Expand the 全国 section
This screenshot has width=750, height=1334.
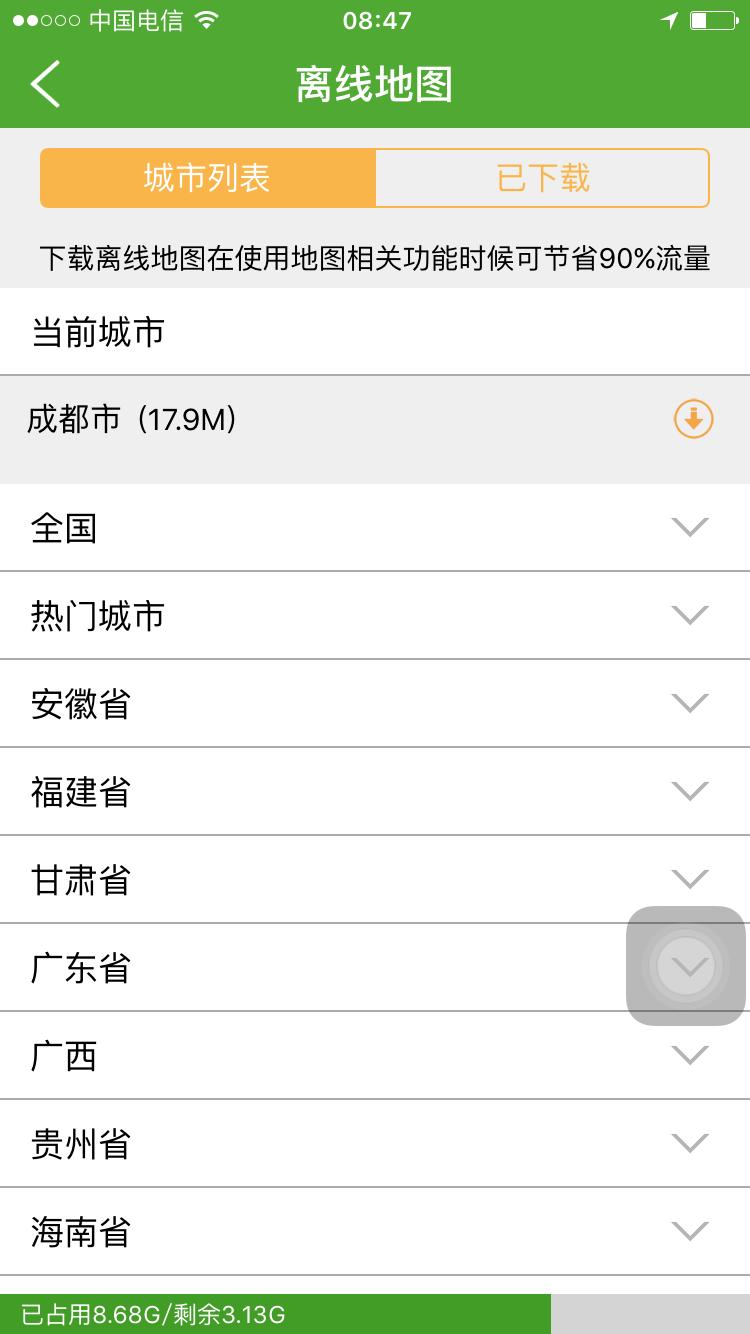[375, 528]
